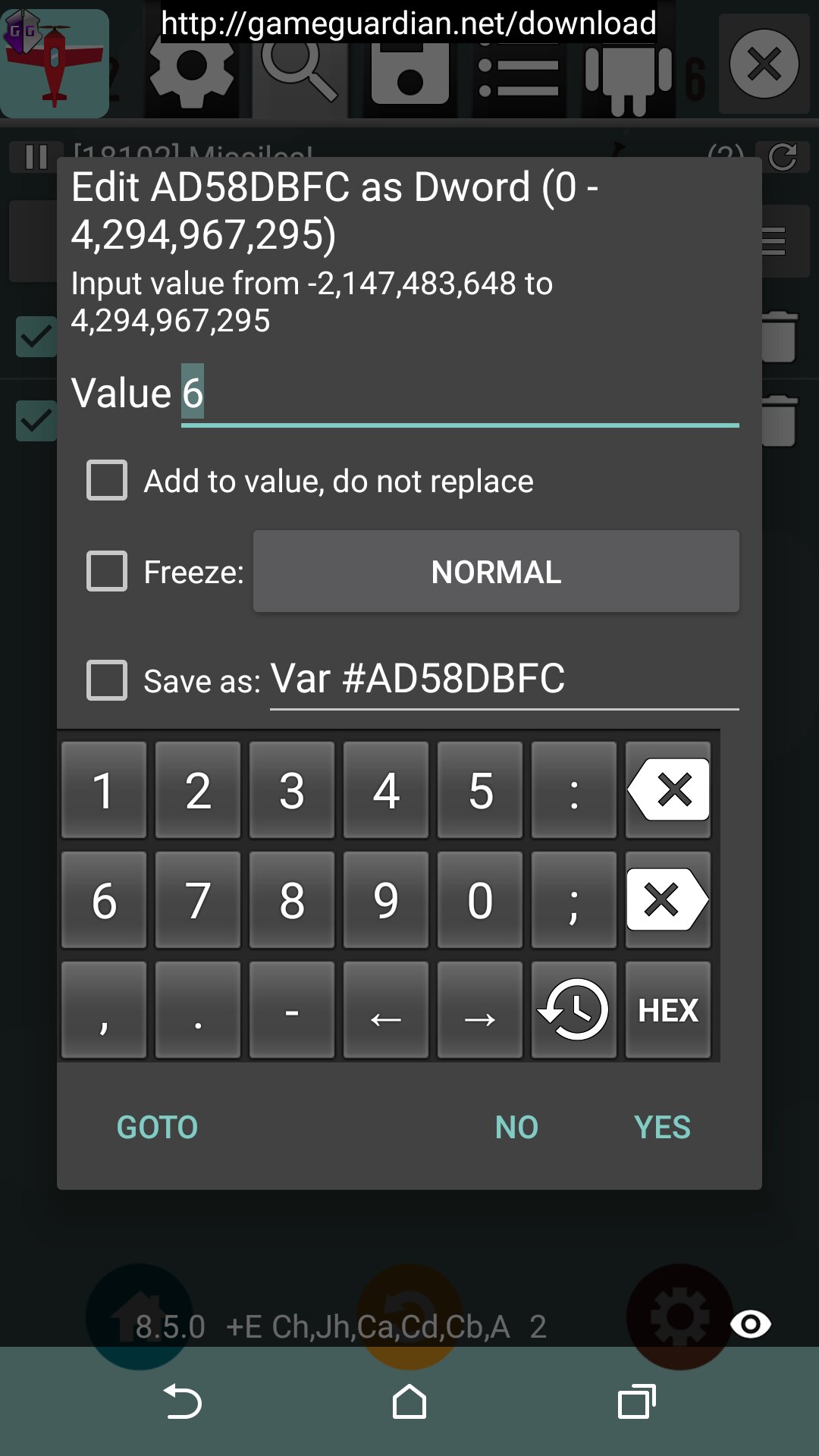Switch keypad to HEX mode
819x1456 pixels.
click(x=668, y=1010)
